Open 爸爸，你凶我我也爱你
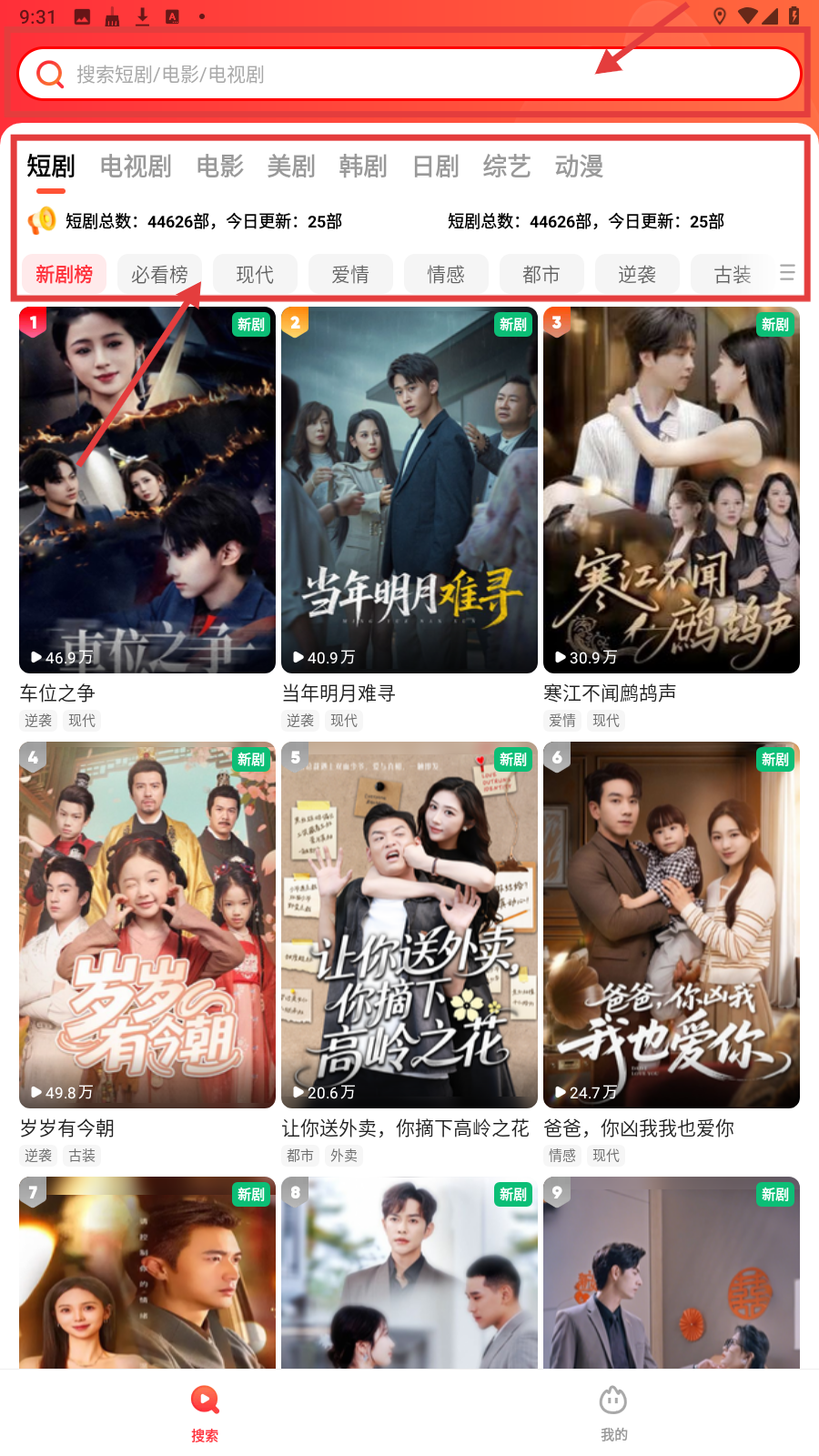The image size is (819, 1456). (x=672, y=925)
